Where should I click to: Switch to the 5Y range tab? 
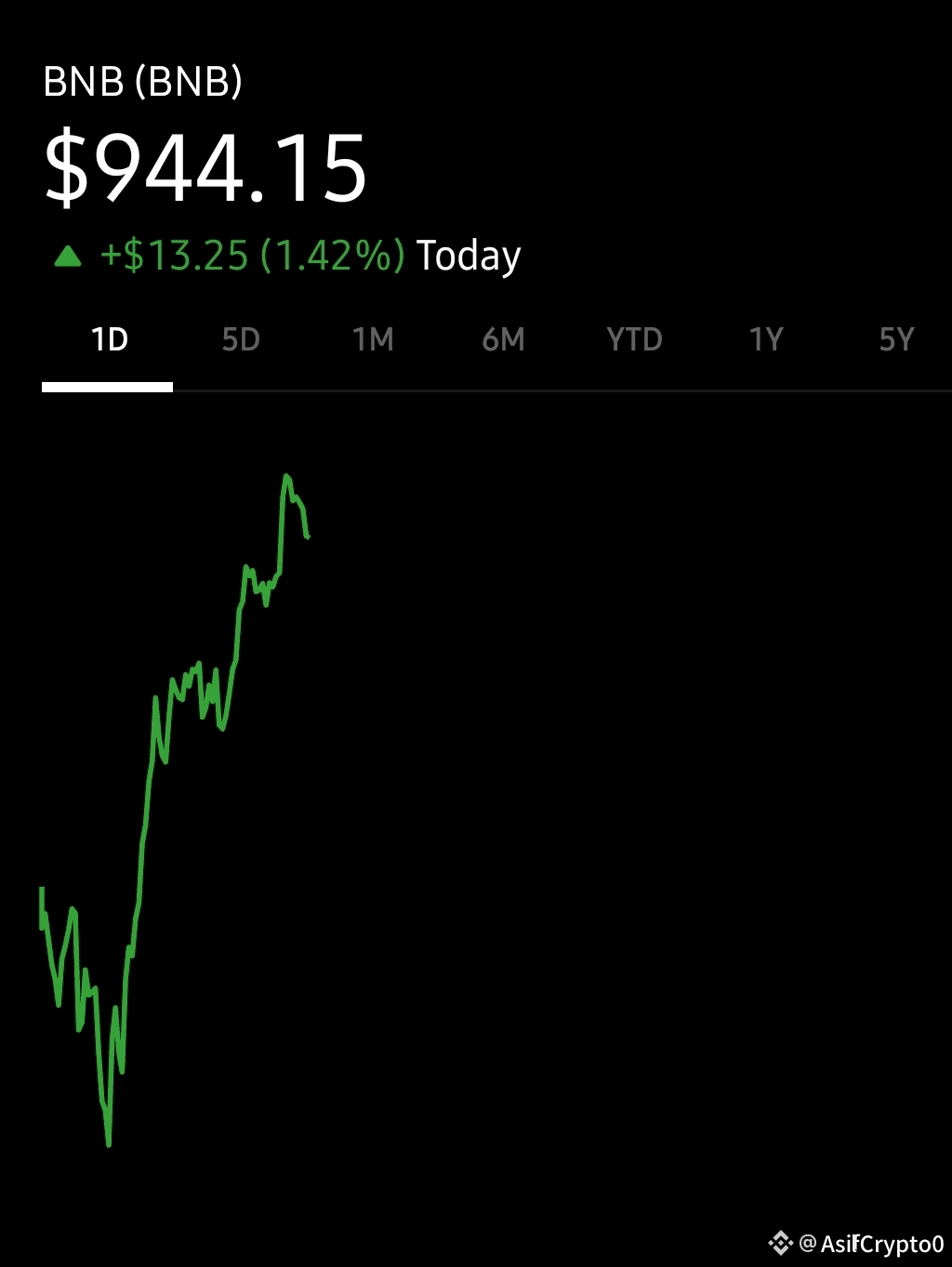tap(896, 339)
